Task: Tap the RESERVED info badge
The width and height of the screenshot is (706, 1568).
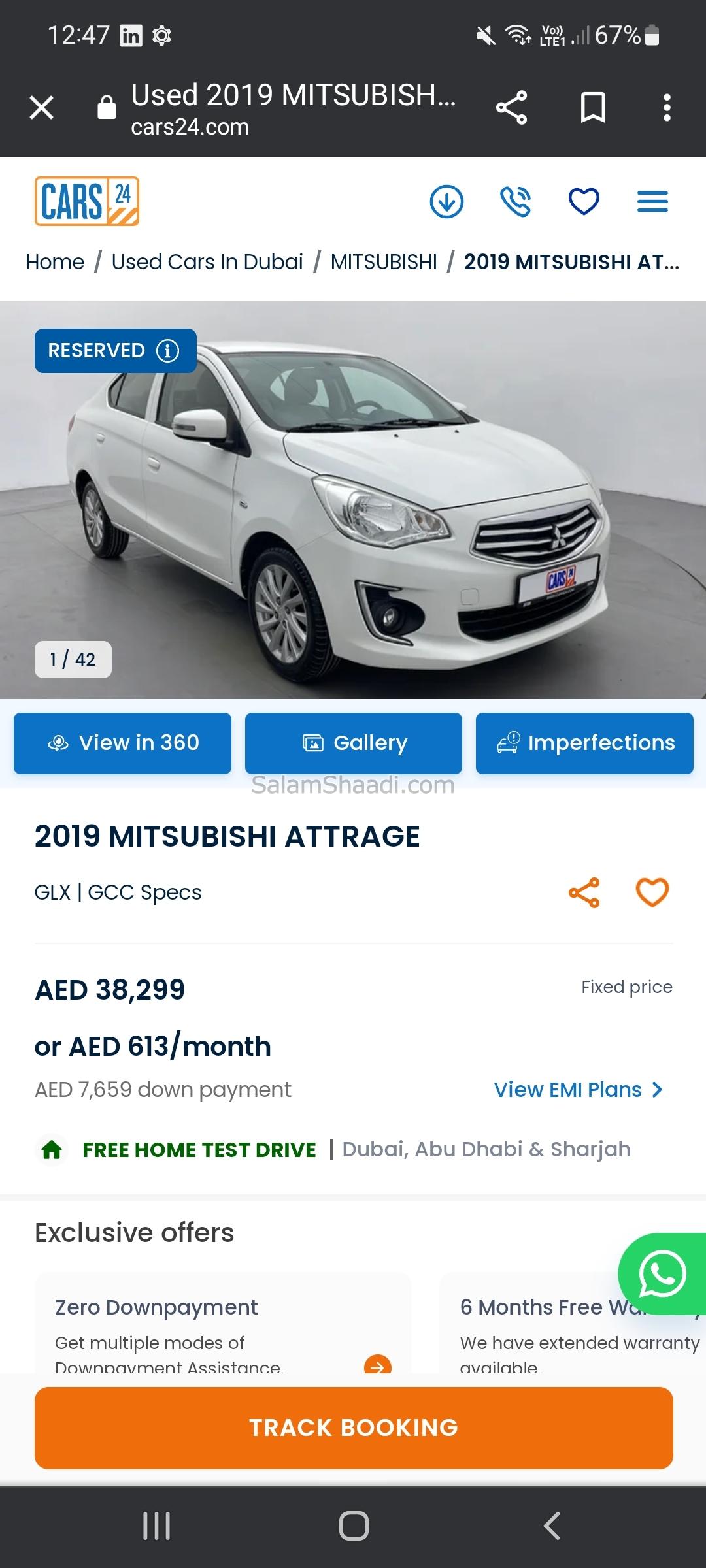Action: 115,351
